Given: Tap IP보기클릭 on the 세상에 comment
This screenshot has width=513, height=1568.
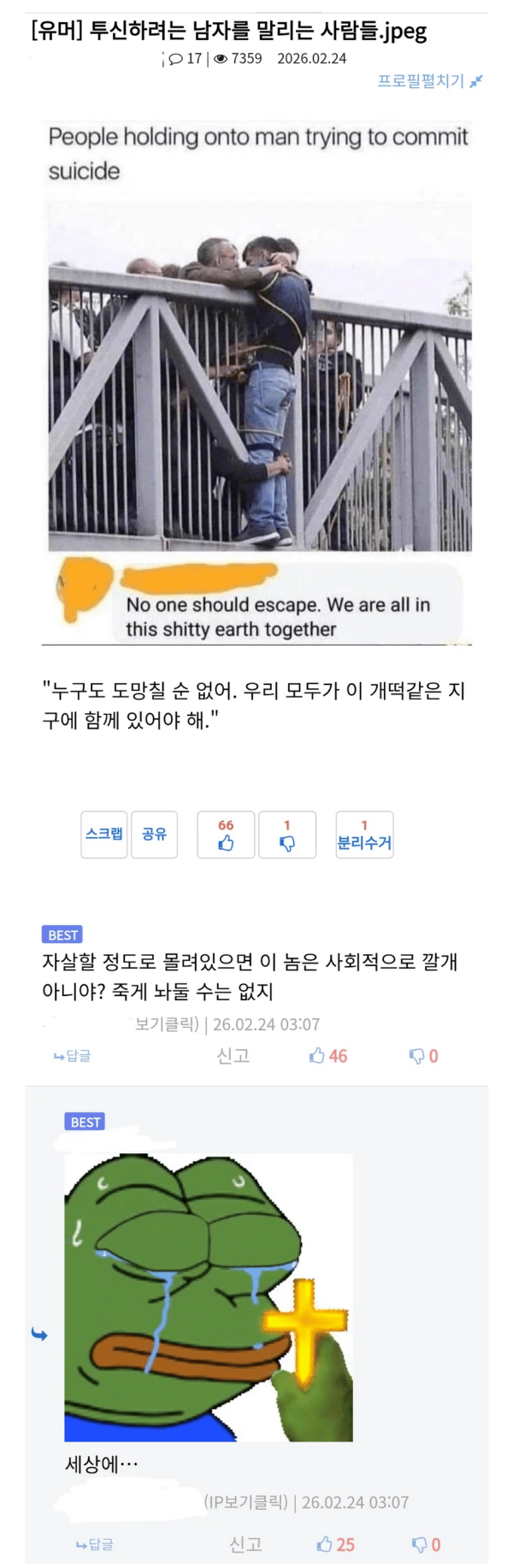Looking at the screenshot, I should (246, 1502).
